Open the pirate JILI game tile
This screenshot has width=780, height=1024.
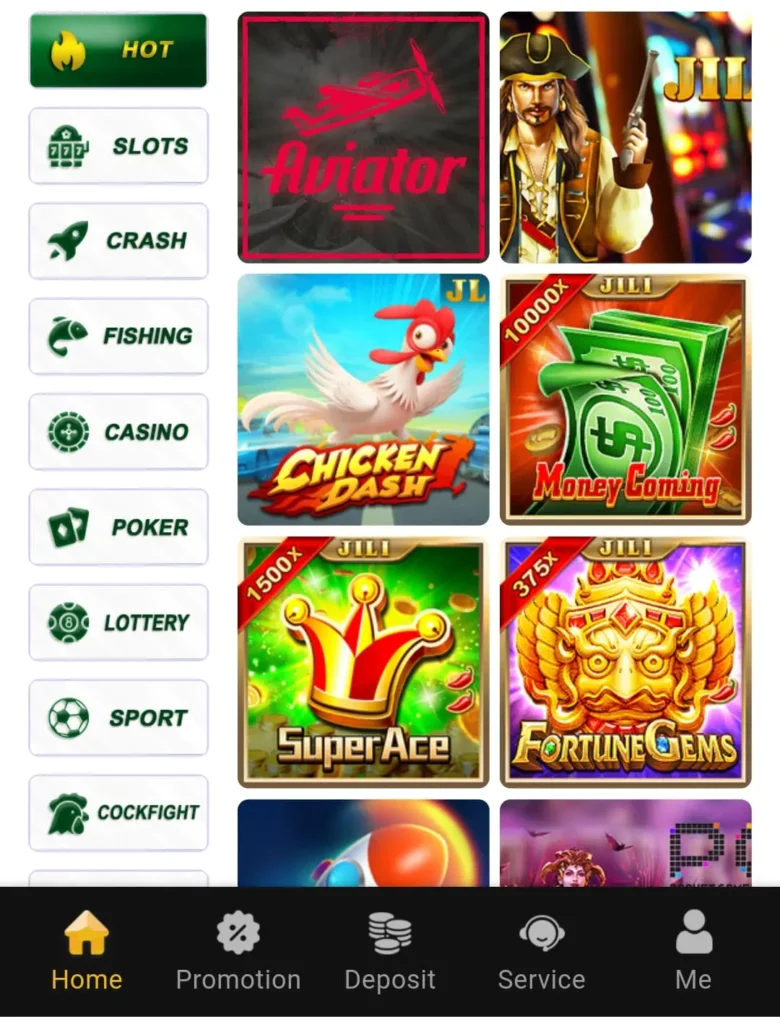(625, 137)
